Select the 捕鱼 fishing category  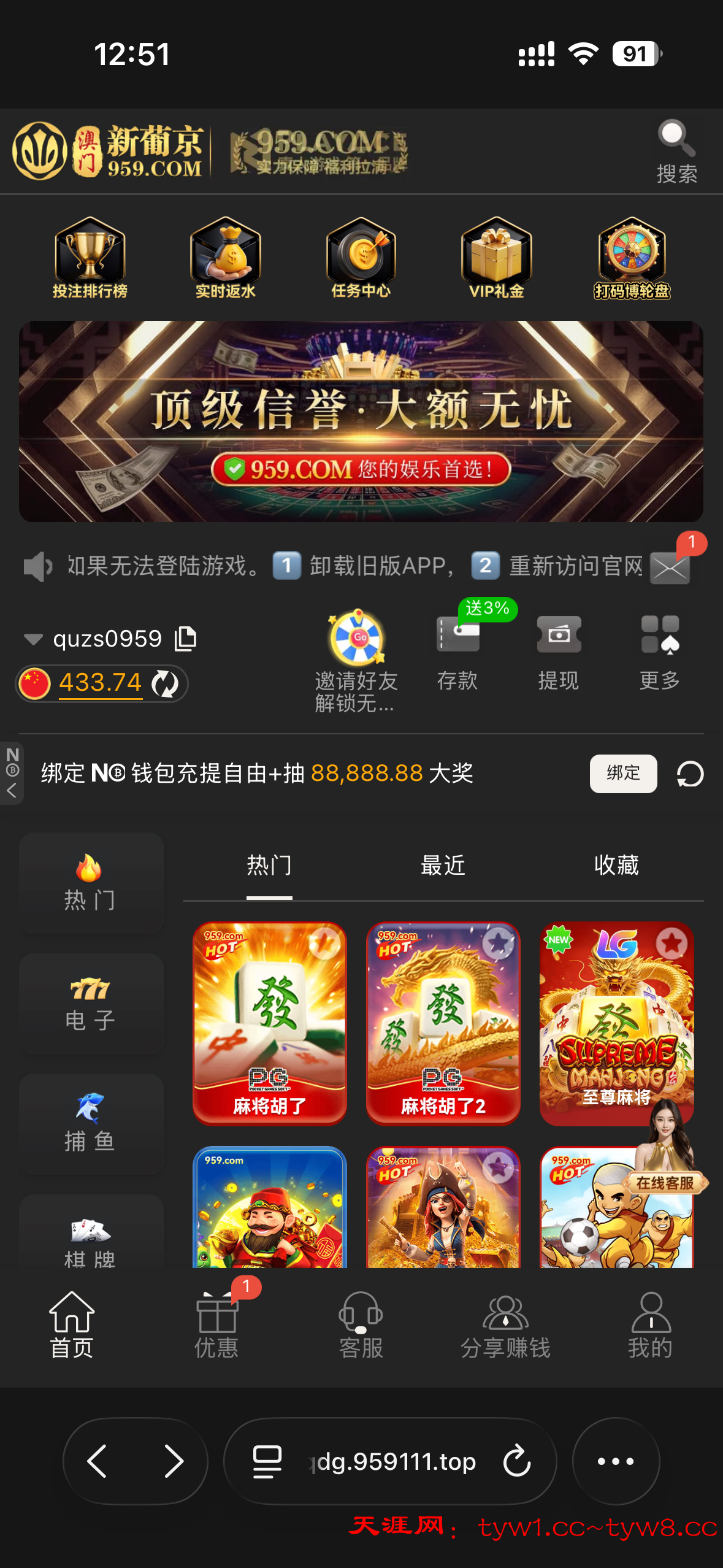(91, 1124)
